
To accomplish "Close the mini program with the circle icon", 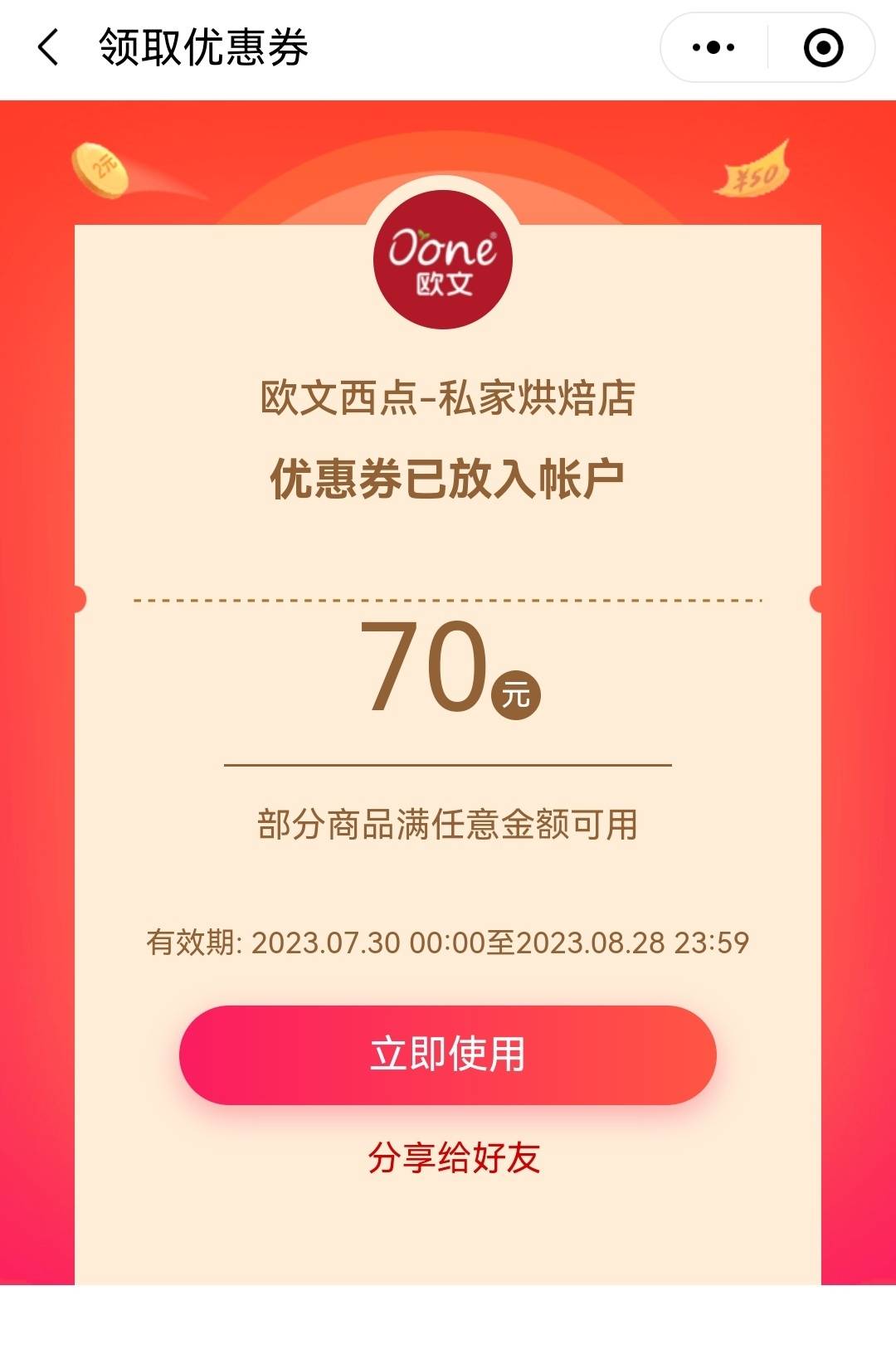I will tap(823, 47).
